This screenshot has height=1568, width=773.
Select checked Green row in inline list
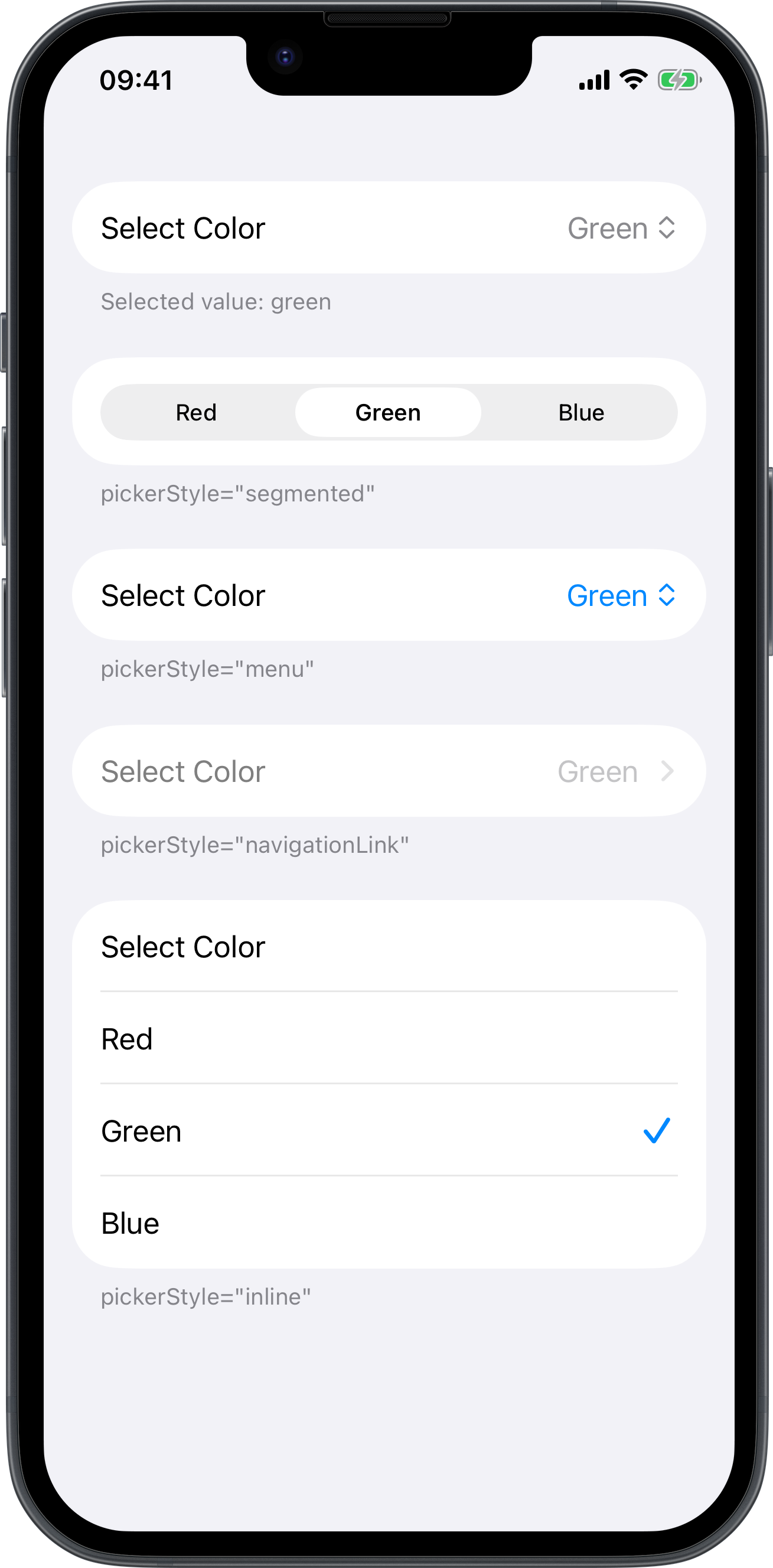pyautogui.click(x=389, y=1131)
